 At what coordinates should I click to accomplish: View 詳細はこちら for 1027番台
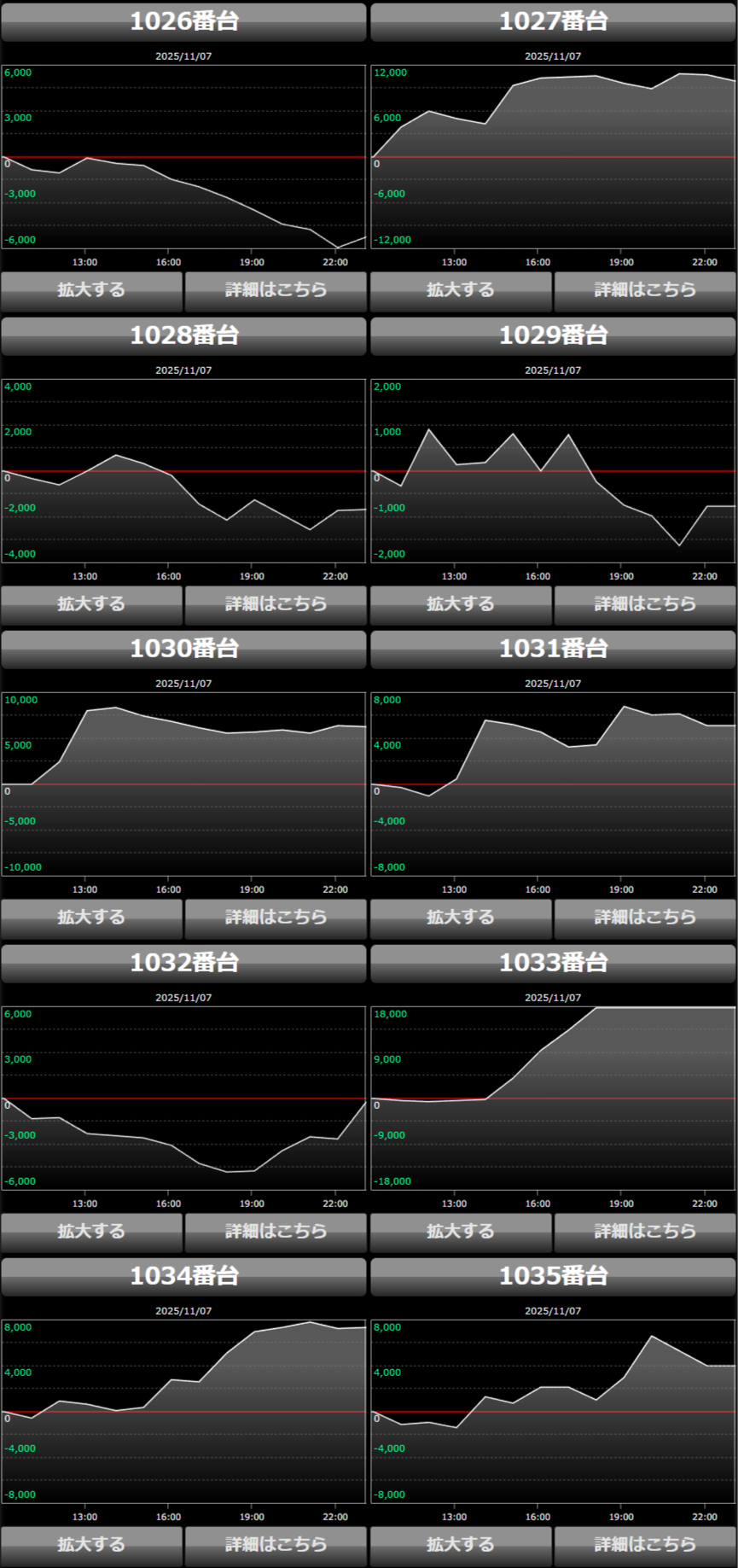tap(645, 290)
